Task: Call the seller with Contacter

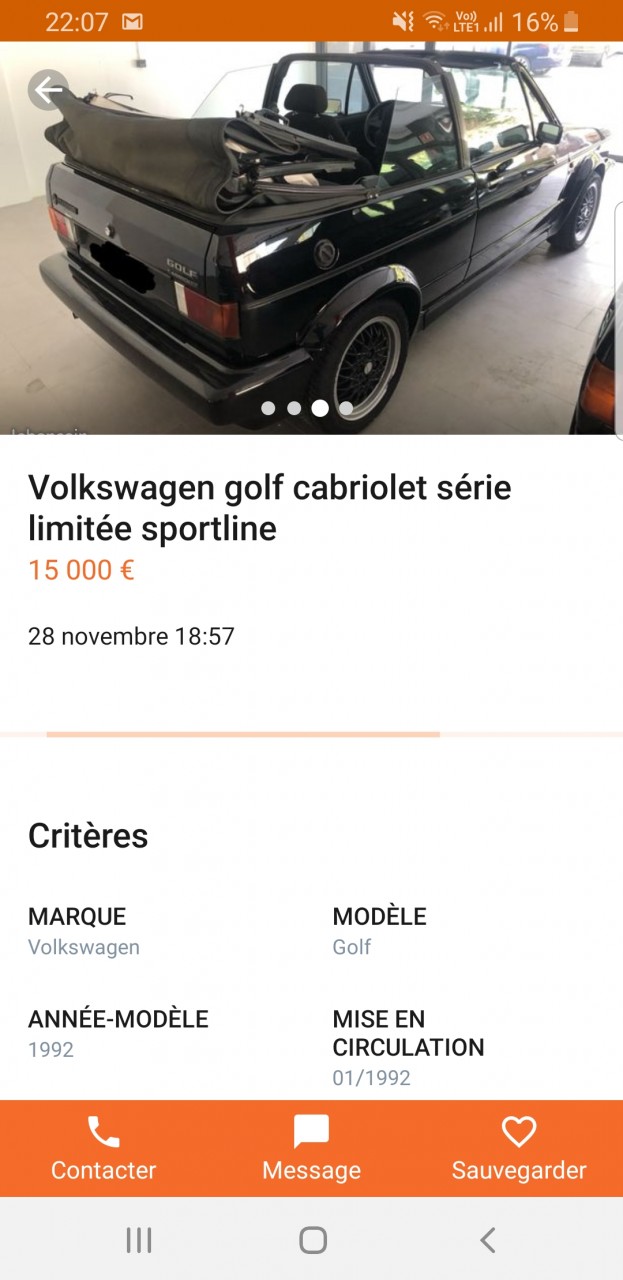Action: pyautogui.click(x=103, y=1148)
